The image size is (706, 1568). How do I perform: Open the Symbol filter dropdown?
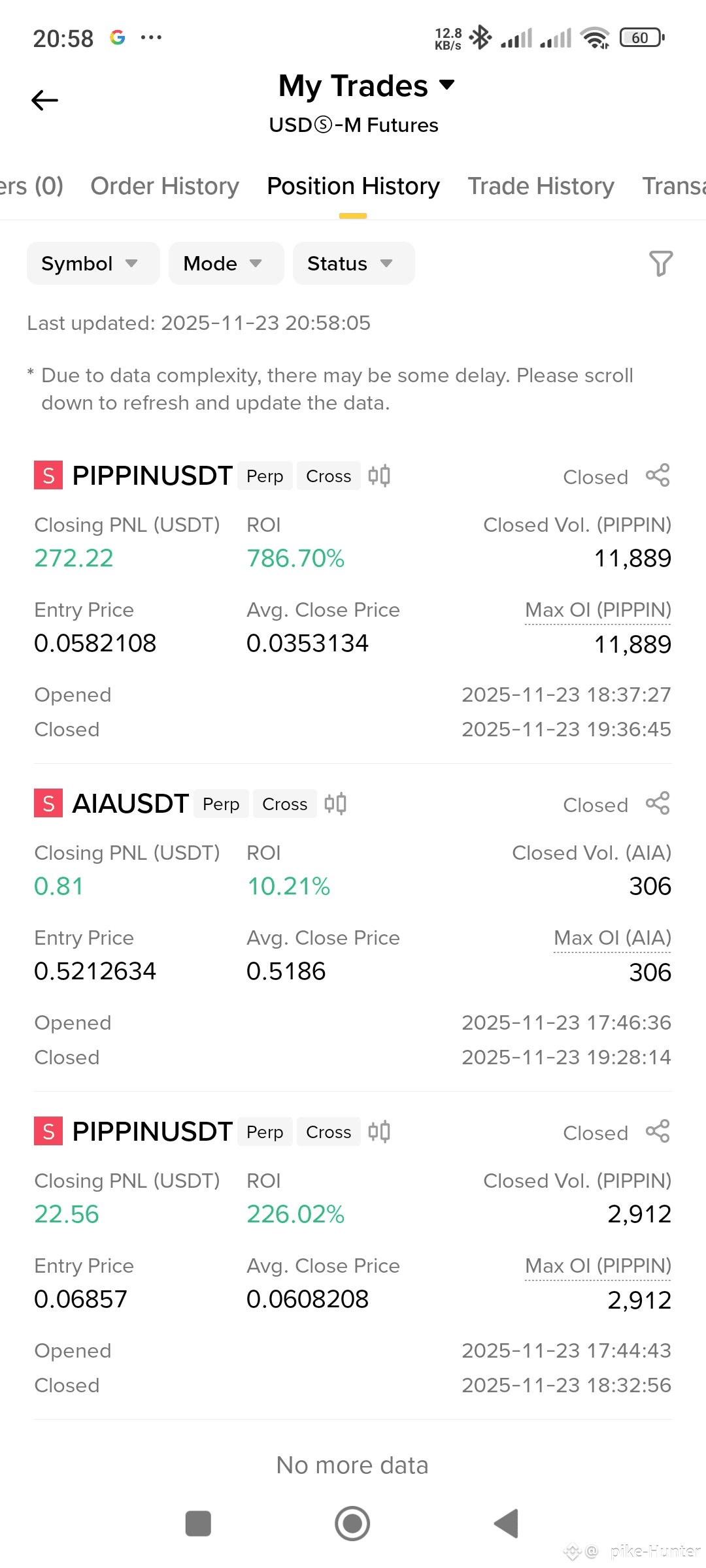point(93,263)
